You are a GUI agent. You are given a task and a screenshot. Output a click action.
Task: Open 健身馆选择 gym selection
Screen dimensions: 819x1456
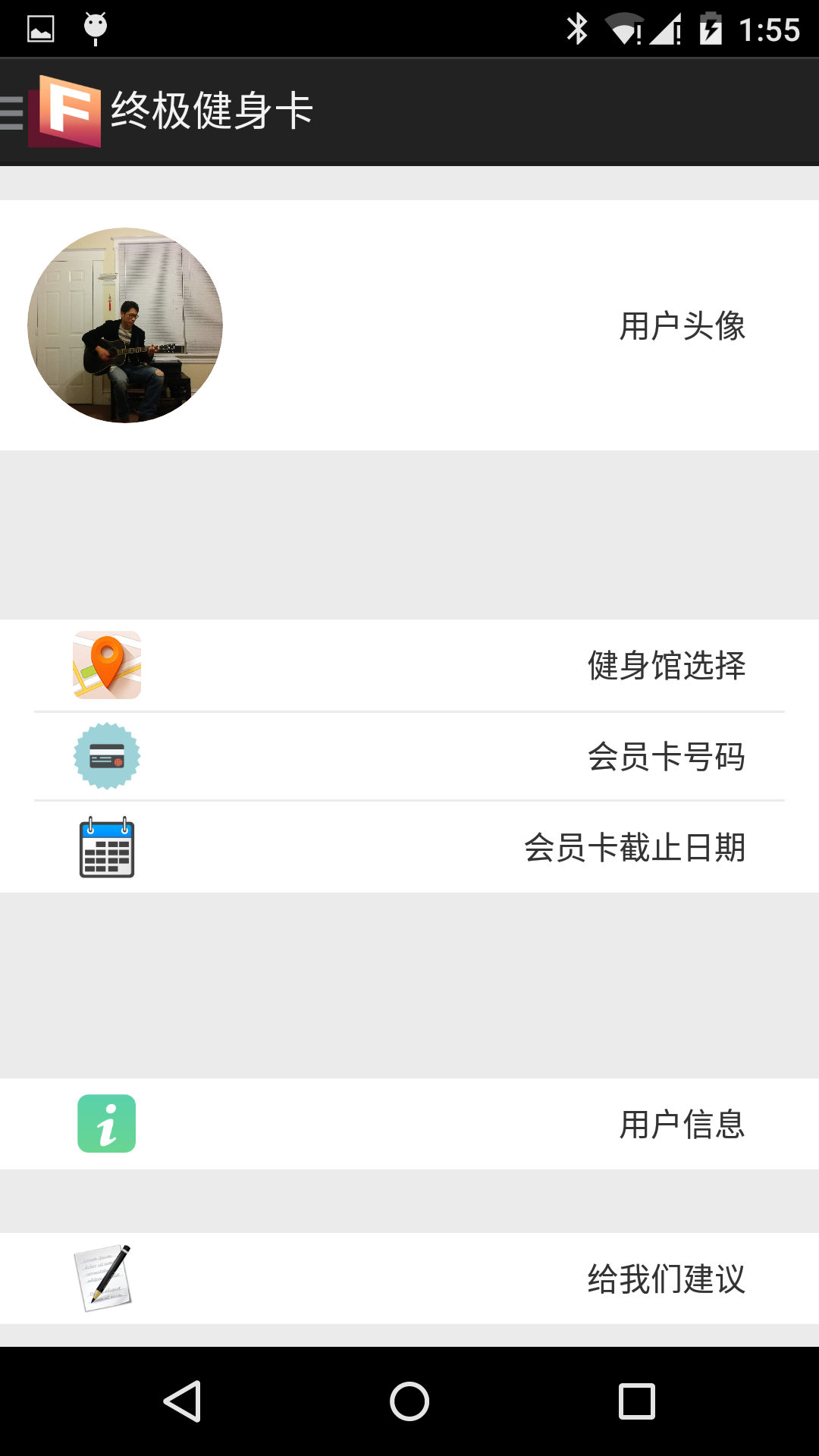(409, 665)
